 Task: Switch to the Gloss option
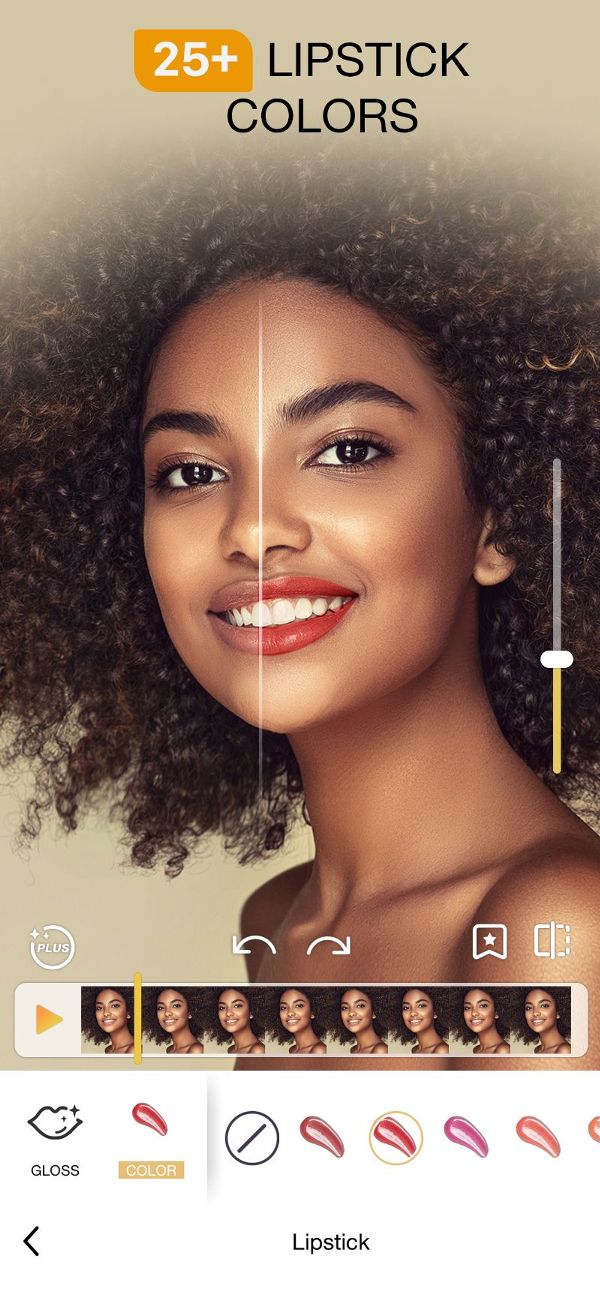point(55,1140)
